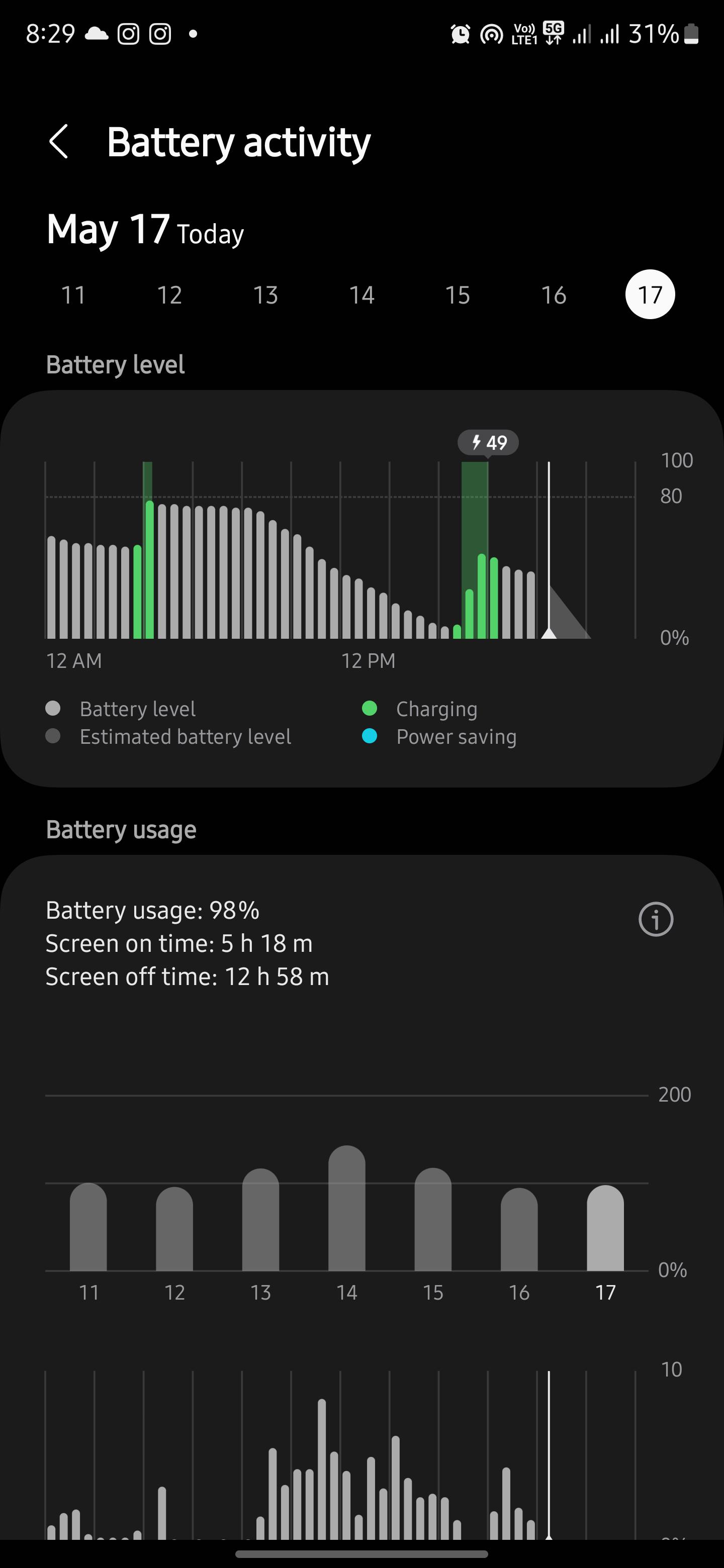Tap the day 13 bar in usage chart
The image size is (724, 1568).
260,1220
